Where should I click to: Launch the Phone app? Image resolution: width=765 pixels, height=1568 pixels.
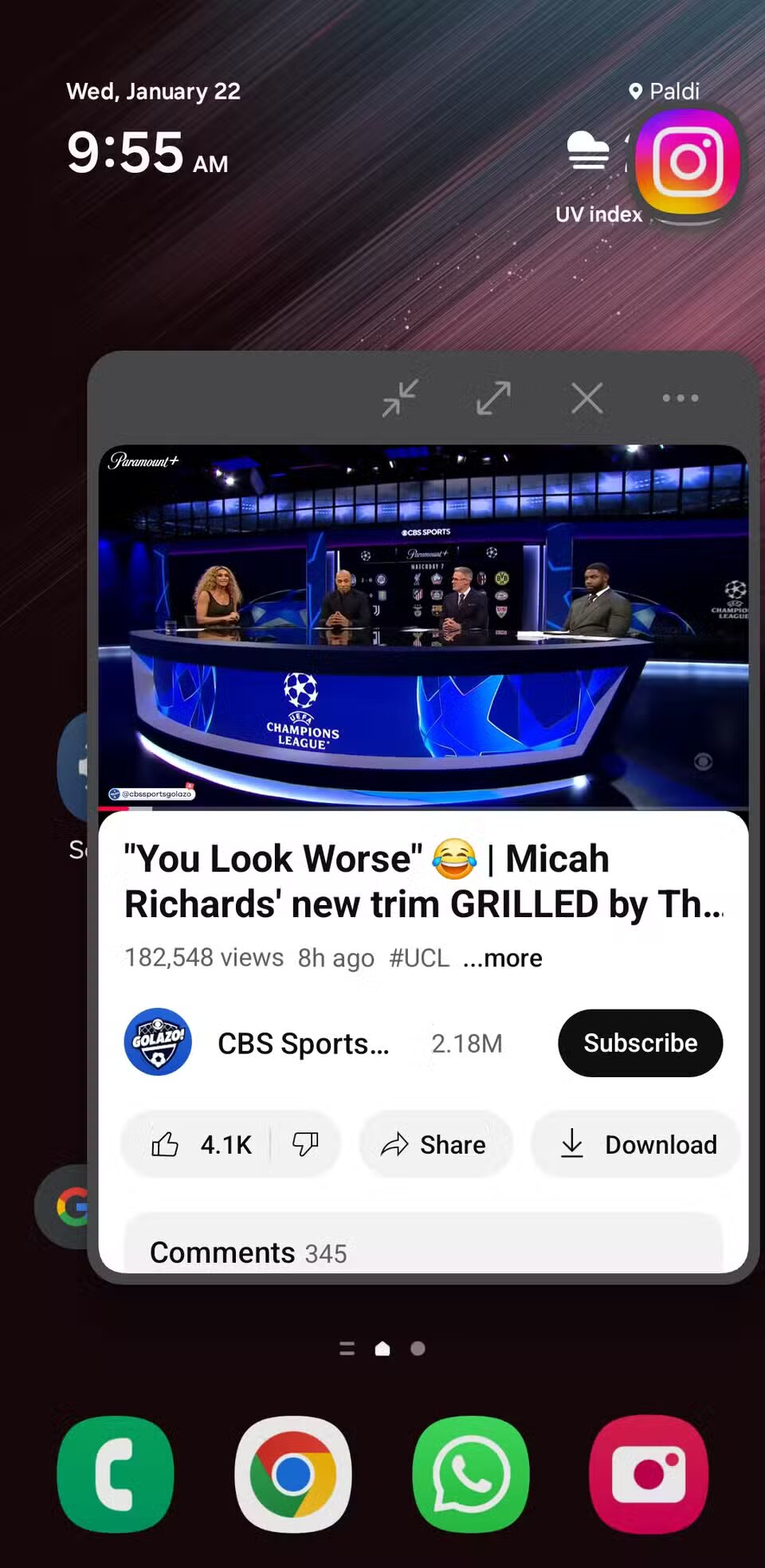[x=116, y=1474]
